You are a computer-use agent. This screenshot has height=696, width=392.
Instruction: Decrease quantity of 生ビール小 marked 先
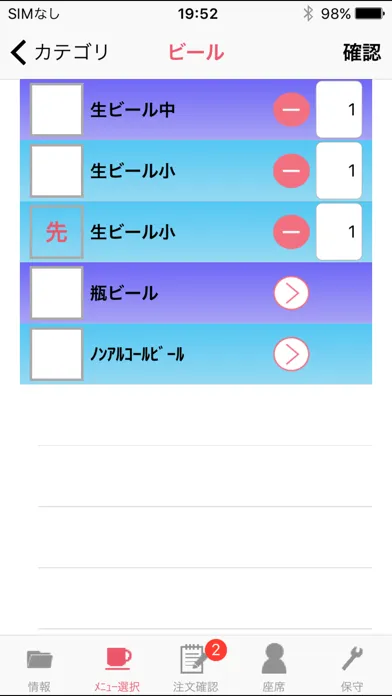(291, 232)
